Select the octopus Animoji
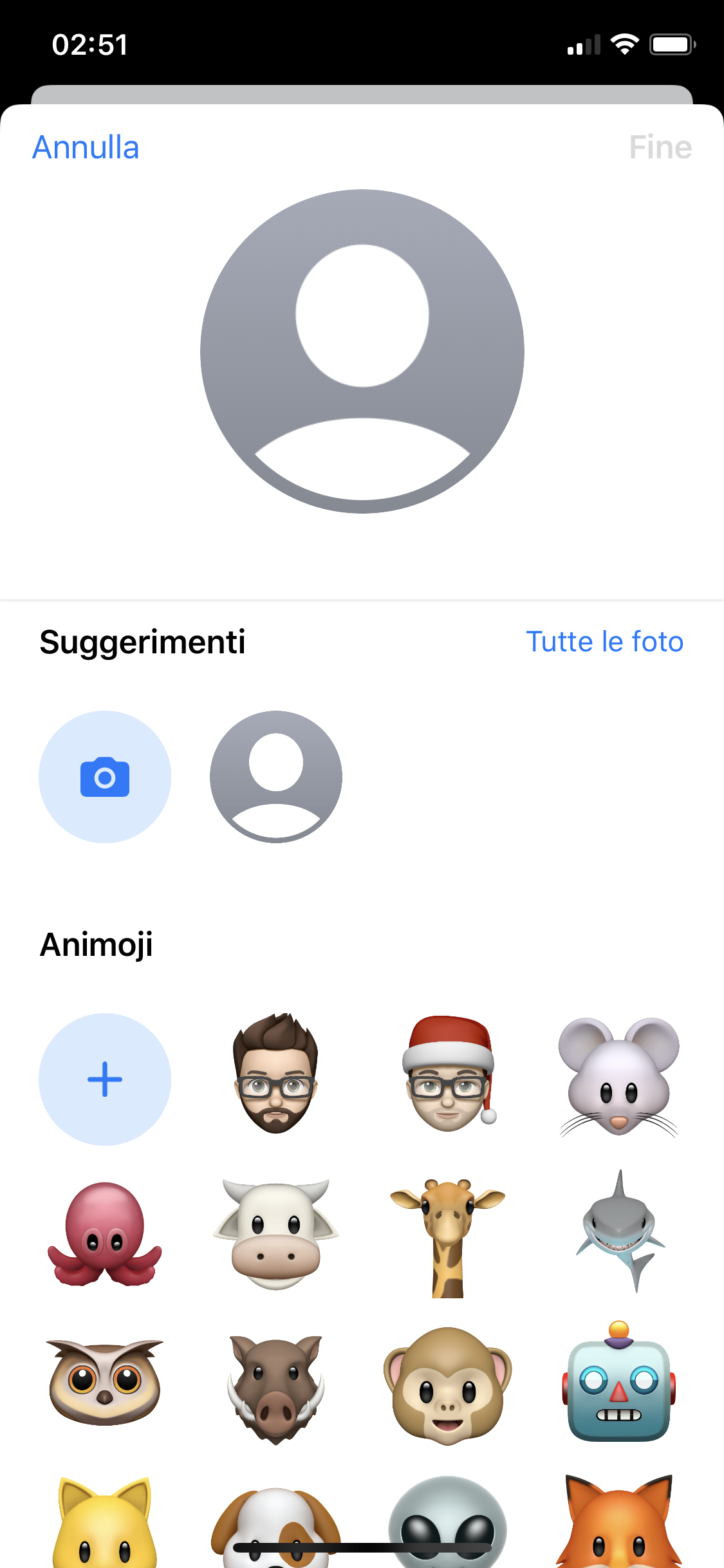Viewport: 724px width, 1568px height. (105, 1233)
